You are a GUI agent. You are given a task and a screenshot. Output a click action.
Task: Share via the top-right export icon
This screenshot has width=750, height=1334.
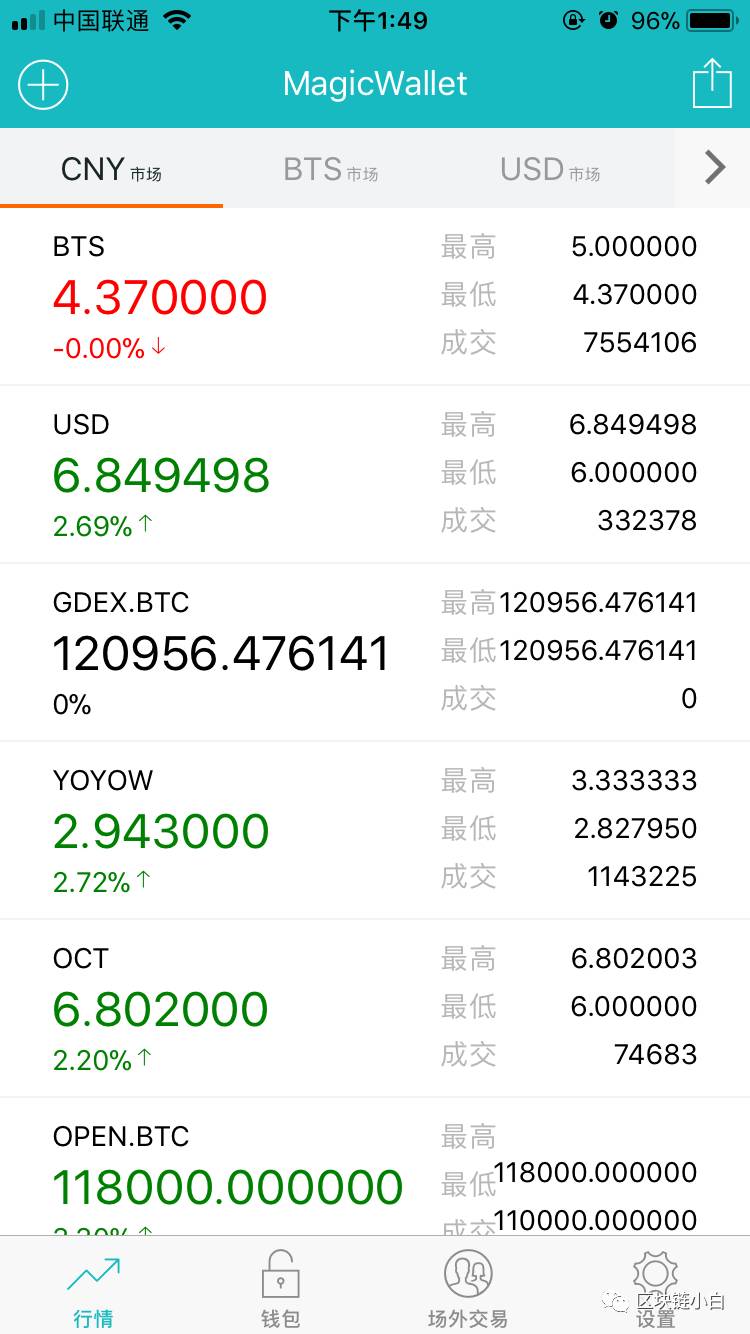click(x=712, y=84)
